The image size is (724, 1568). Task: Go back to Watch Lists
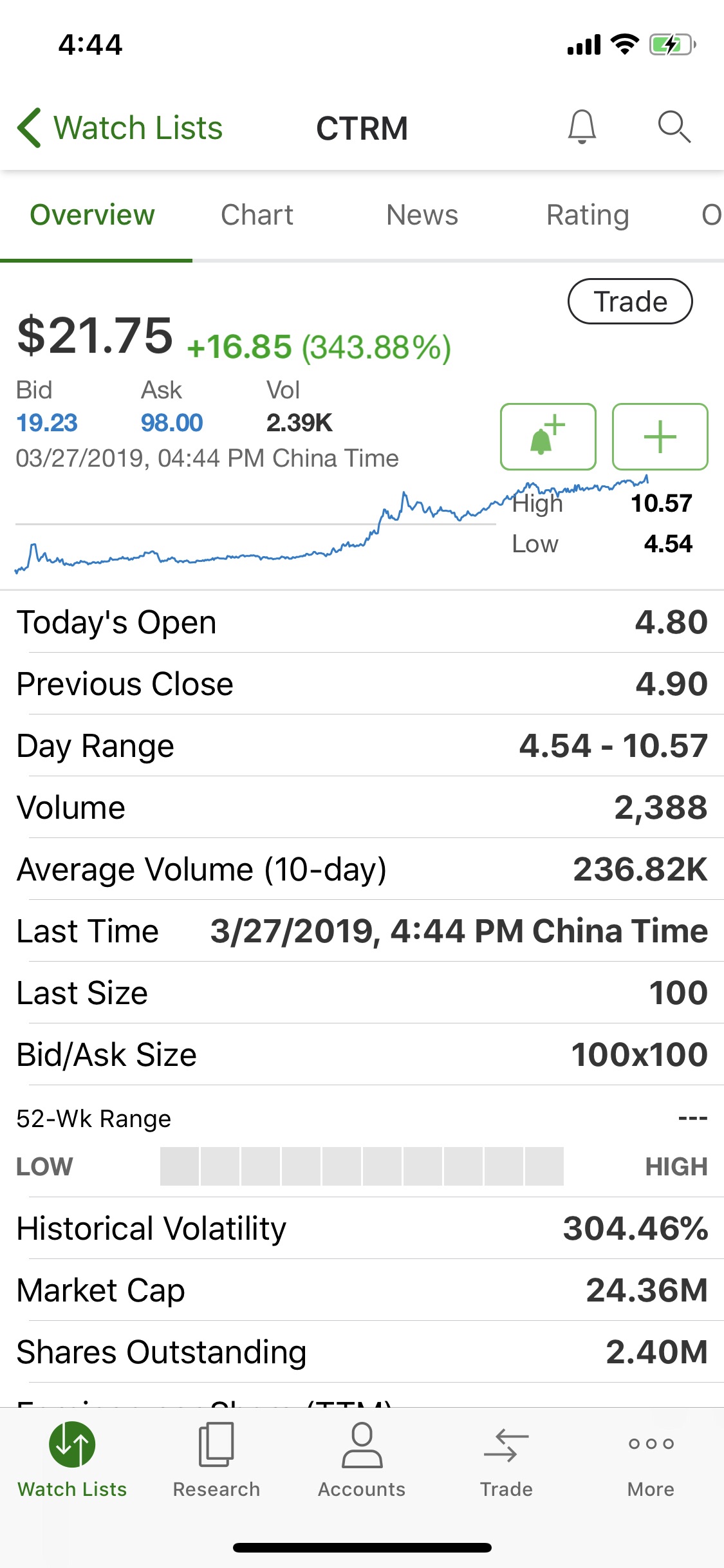click(120, 127)
